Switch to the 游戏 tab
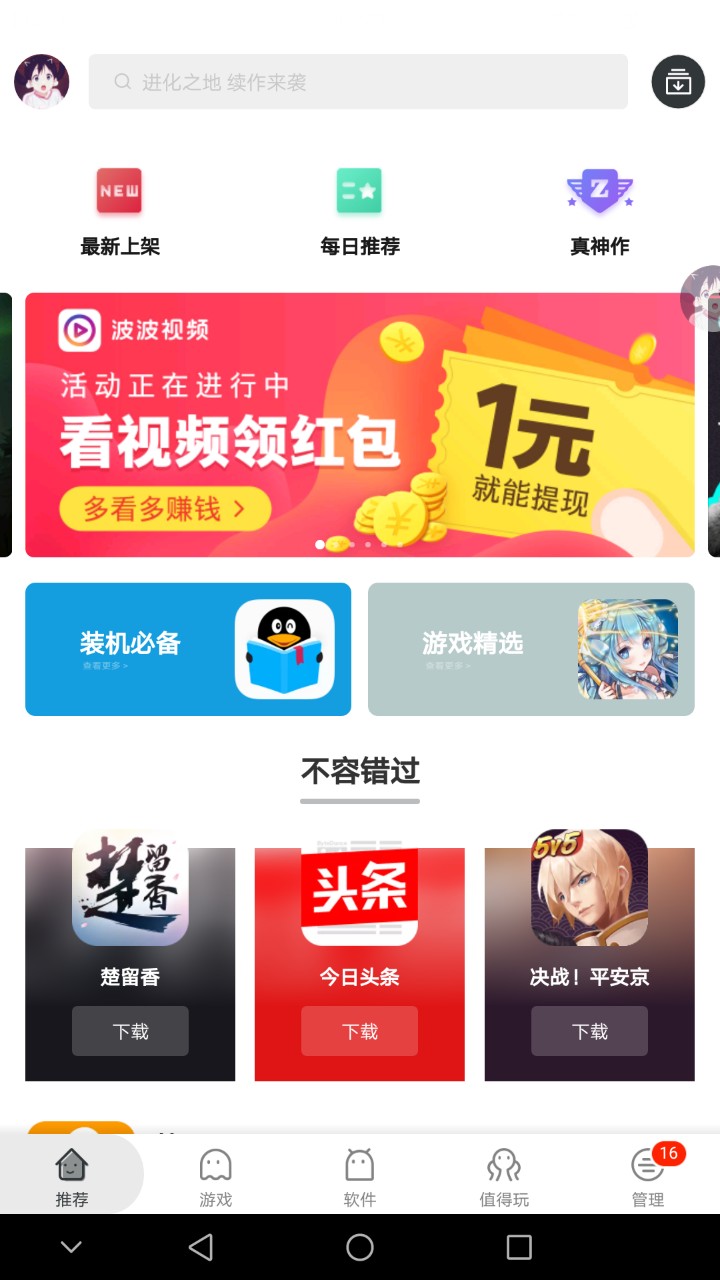The width and height of the screenshot is (720, 1280). coord(216,1177)
